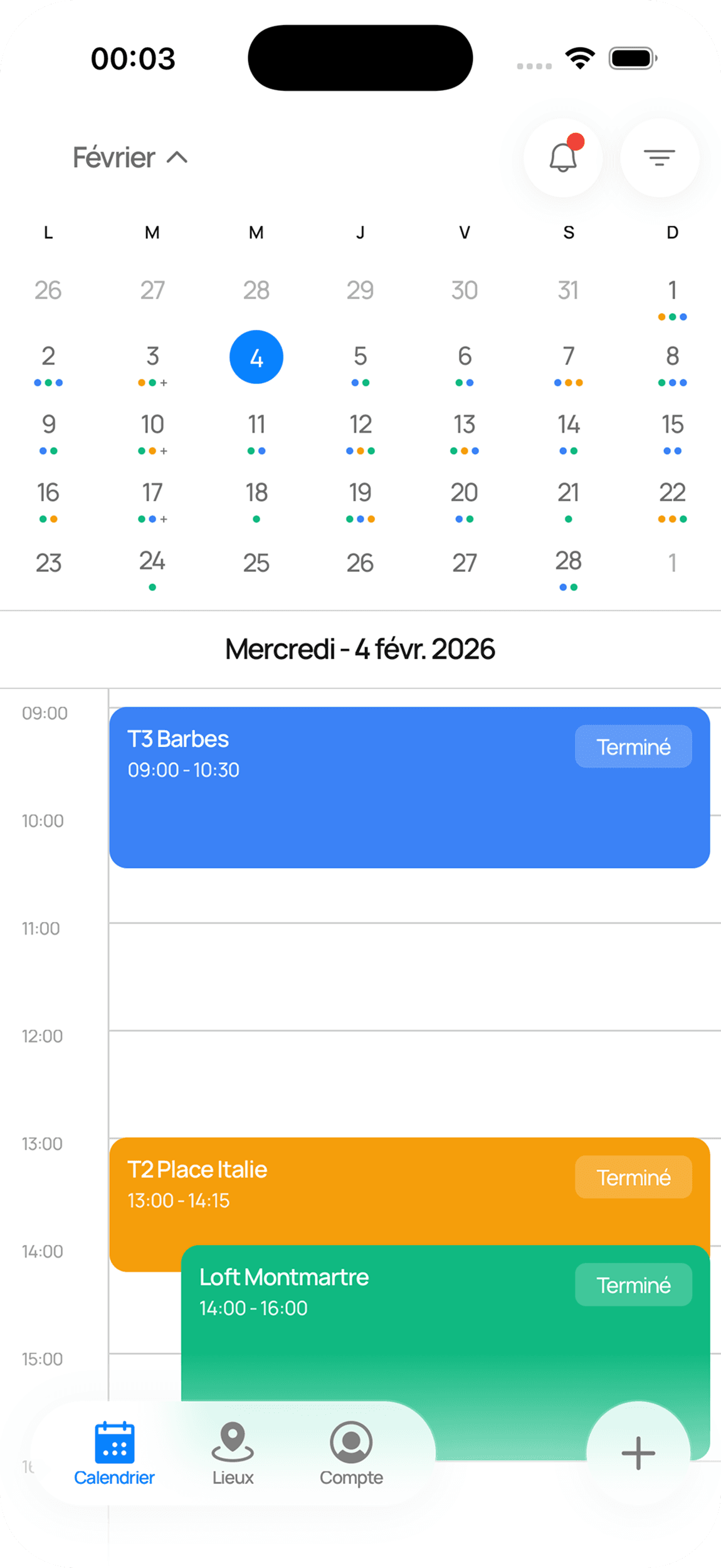Tap the Terminé badge on Loft Montmartre
The height and width of the screenshot is (1568, 721).
pyautogui.click(x=633, y=1285)
